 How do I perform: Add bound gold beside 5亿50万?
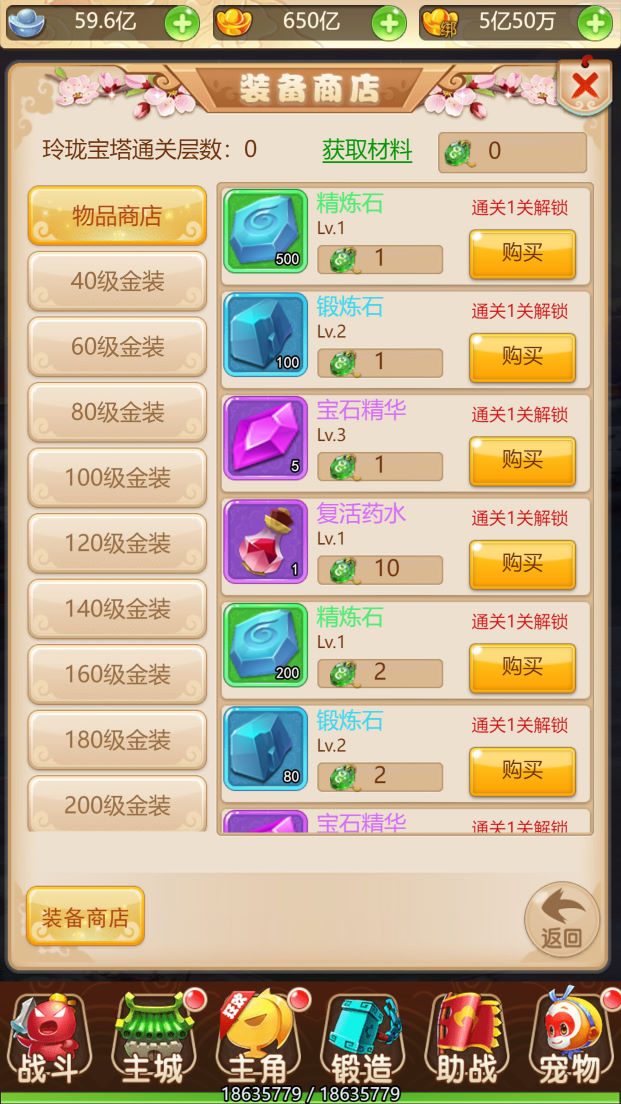(x=595, y=23)
